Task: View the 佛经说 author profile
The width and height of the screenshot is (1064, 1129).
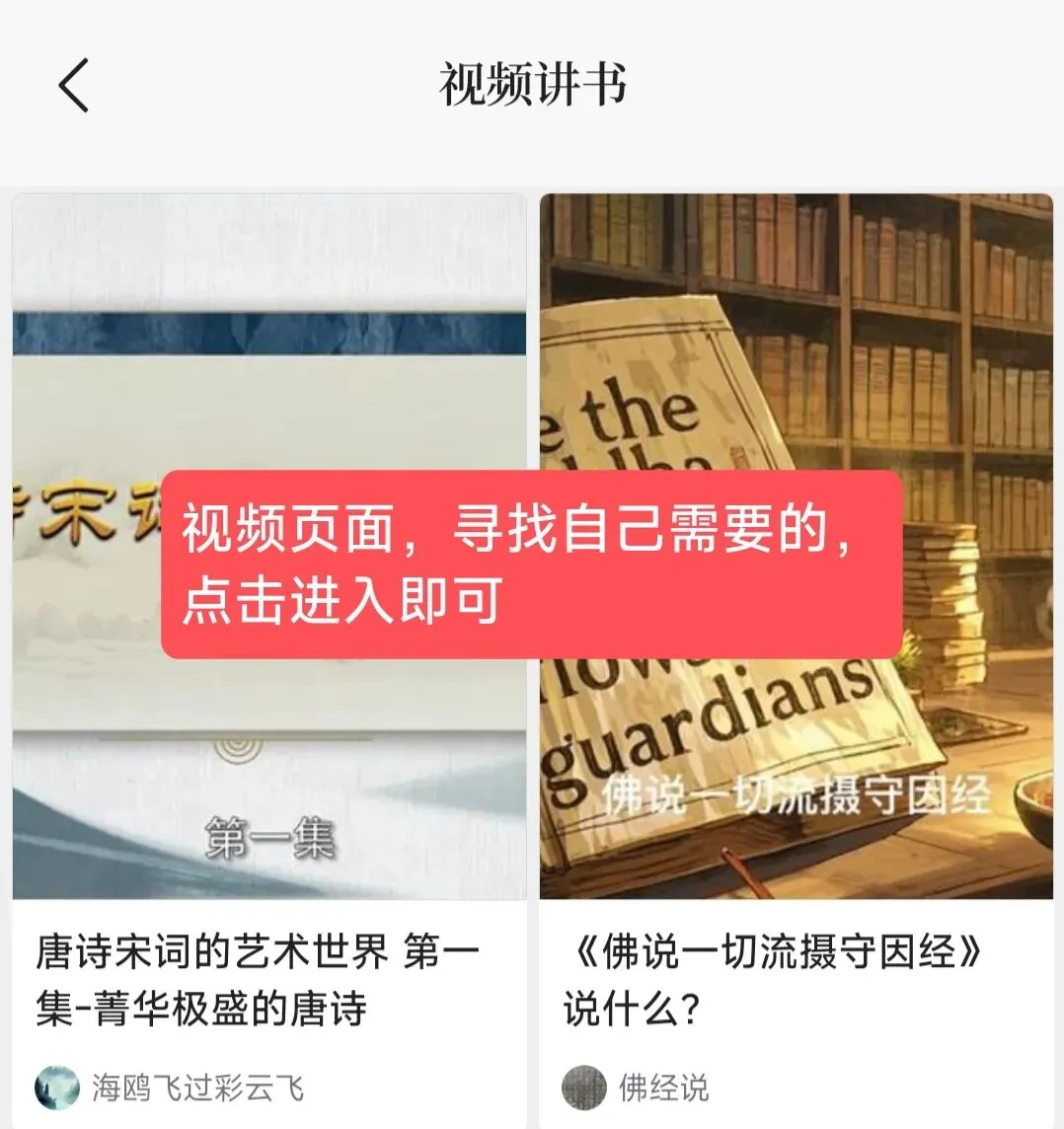Action: (635, 1088)
